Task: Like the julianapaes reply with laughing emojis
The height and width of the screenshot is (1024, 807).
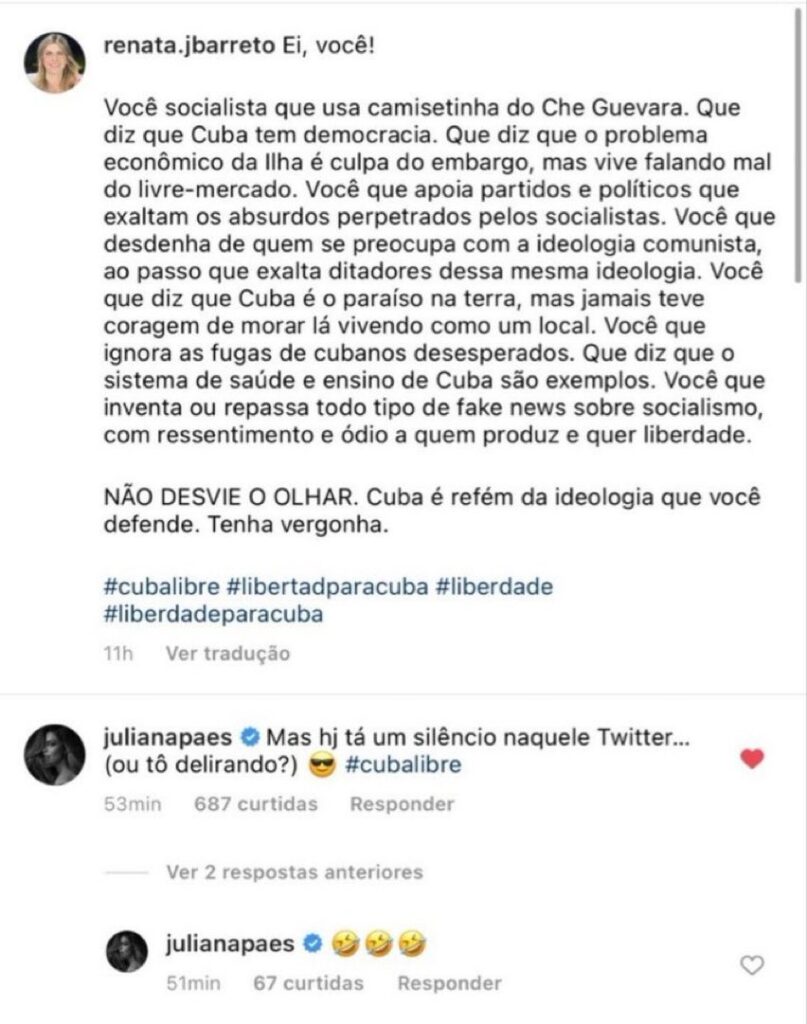Action: (x=751, y=964)
